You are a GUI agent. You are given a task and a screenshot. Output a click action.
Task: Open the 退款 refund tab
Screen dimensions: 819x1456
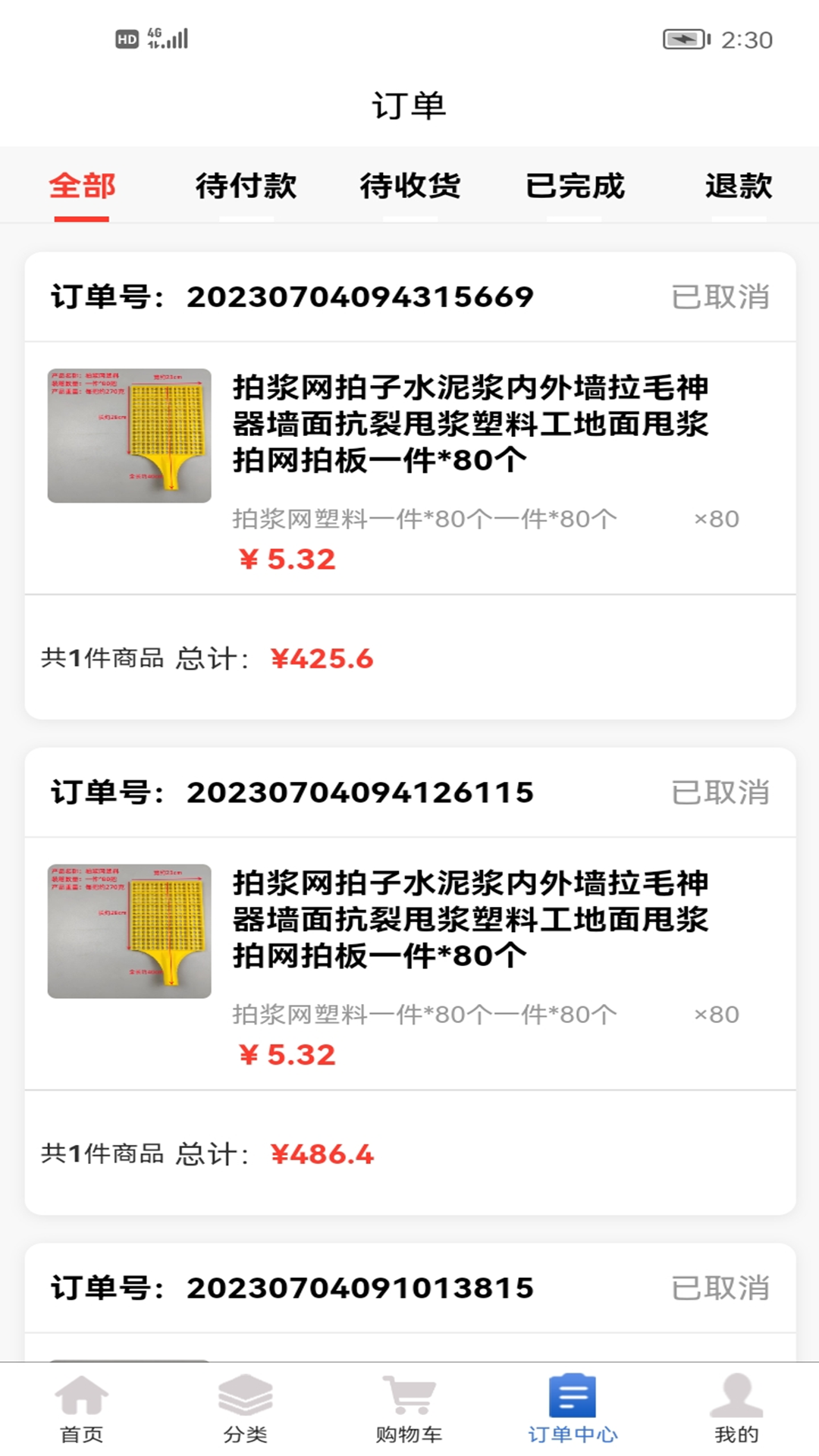click(x=738, y=186)
